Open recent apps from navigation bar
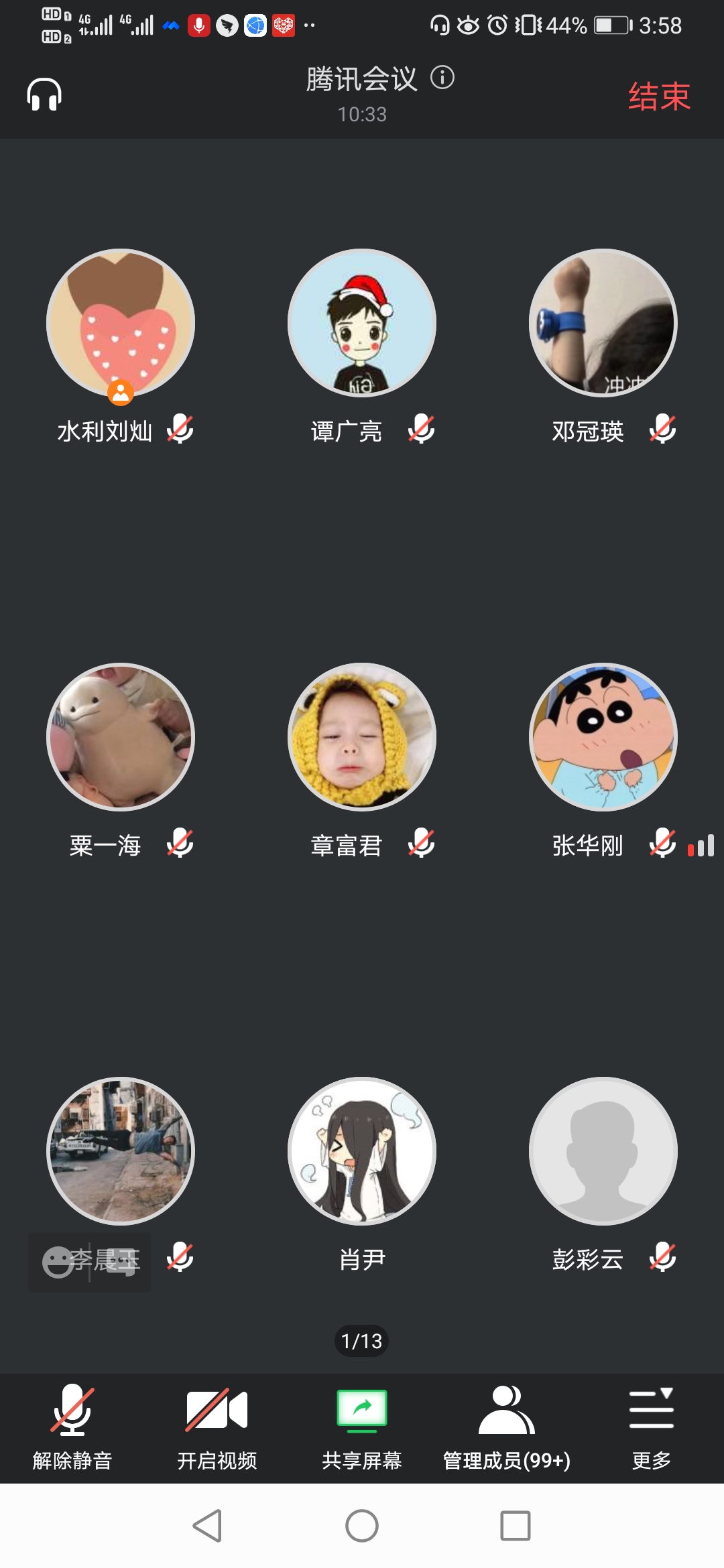 [x=516, y=1526]
